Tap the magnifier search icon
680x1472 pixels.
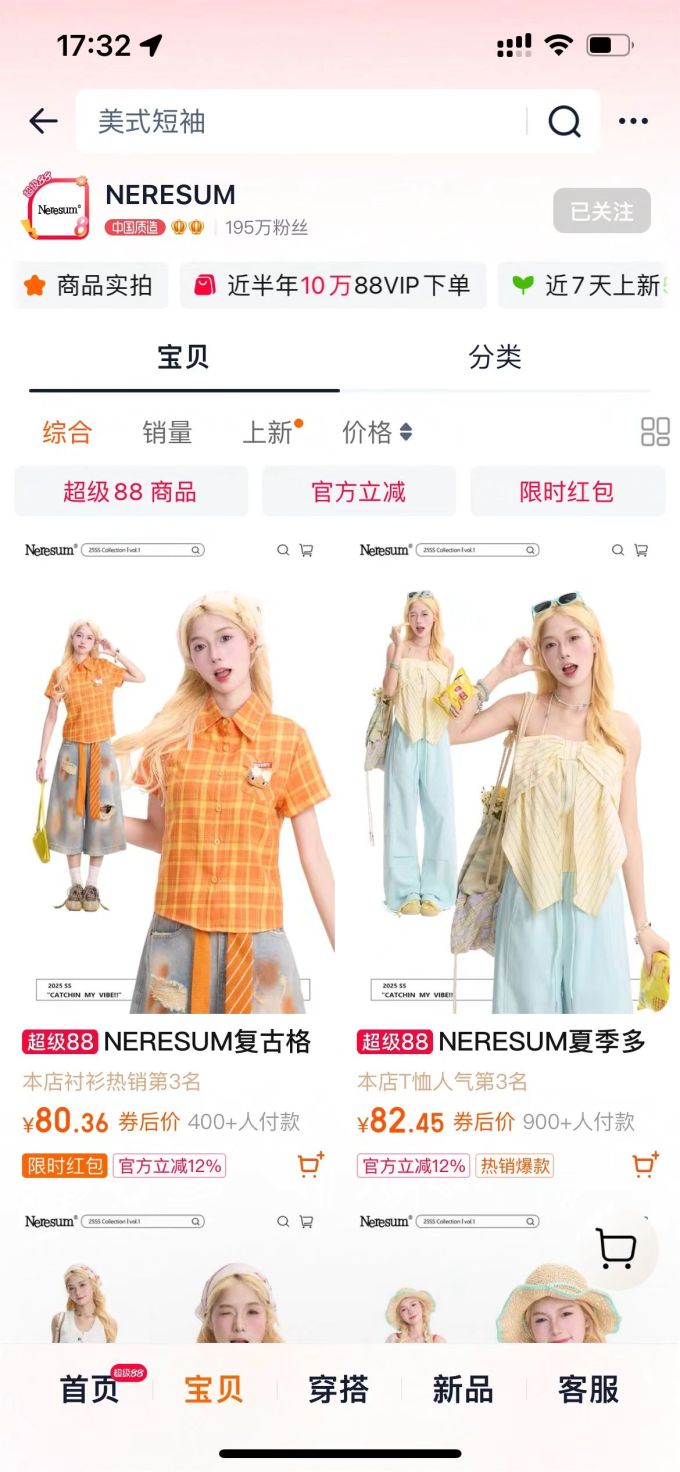pos(564,122)
